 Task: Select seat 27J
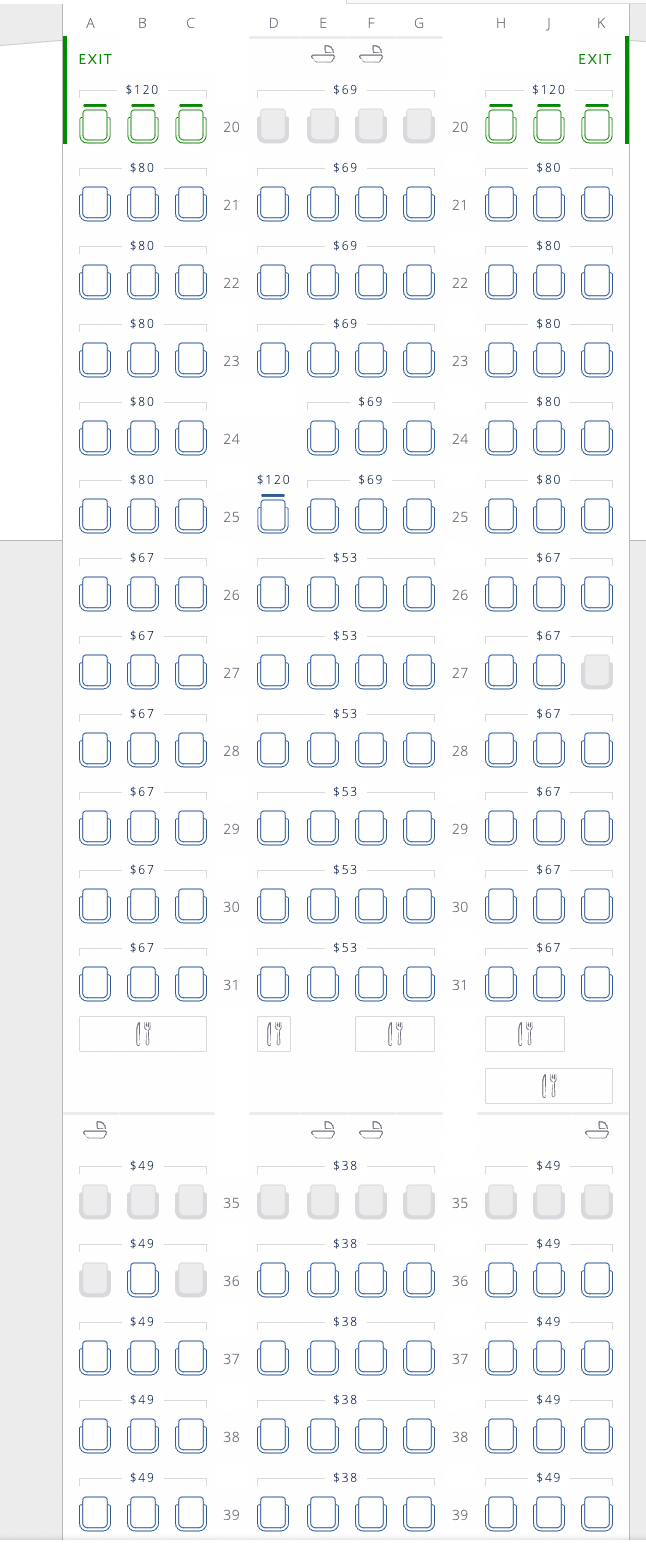click(x=549, y=672)
